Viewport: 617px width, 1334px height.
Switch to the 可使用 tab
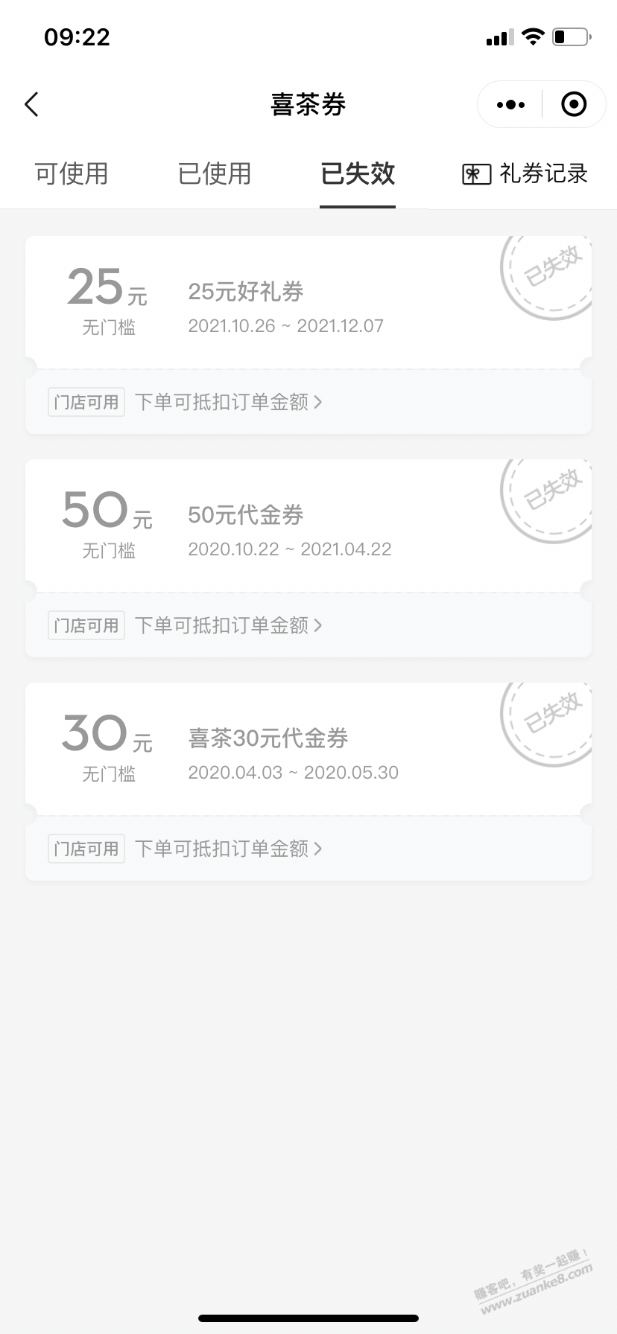[71, 173]
